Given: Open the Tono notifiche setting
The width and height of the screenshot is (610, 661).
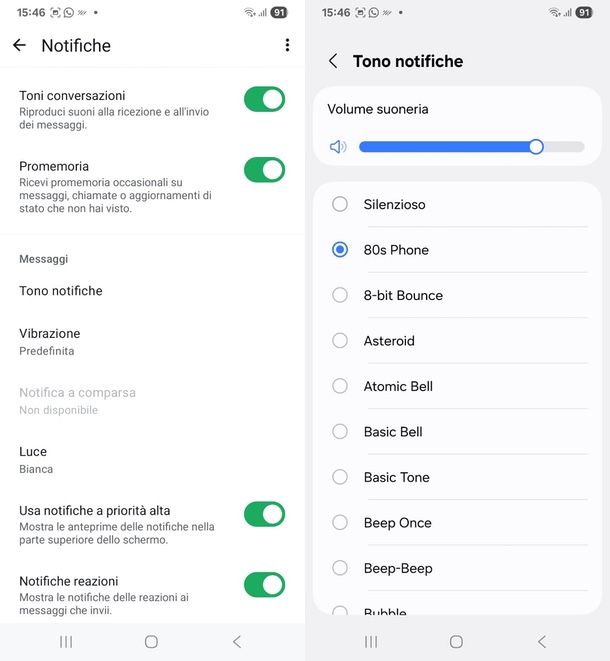Looking at the screenshot, I should [61, 291].
